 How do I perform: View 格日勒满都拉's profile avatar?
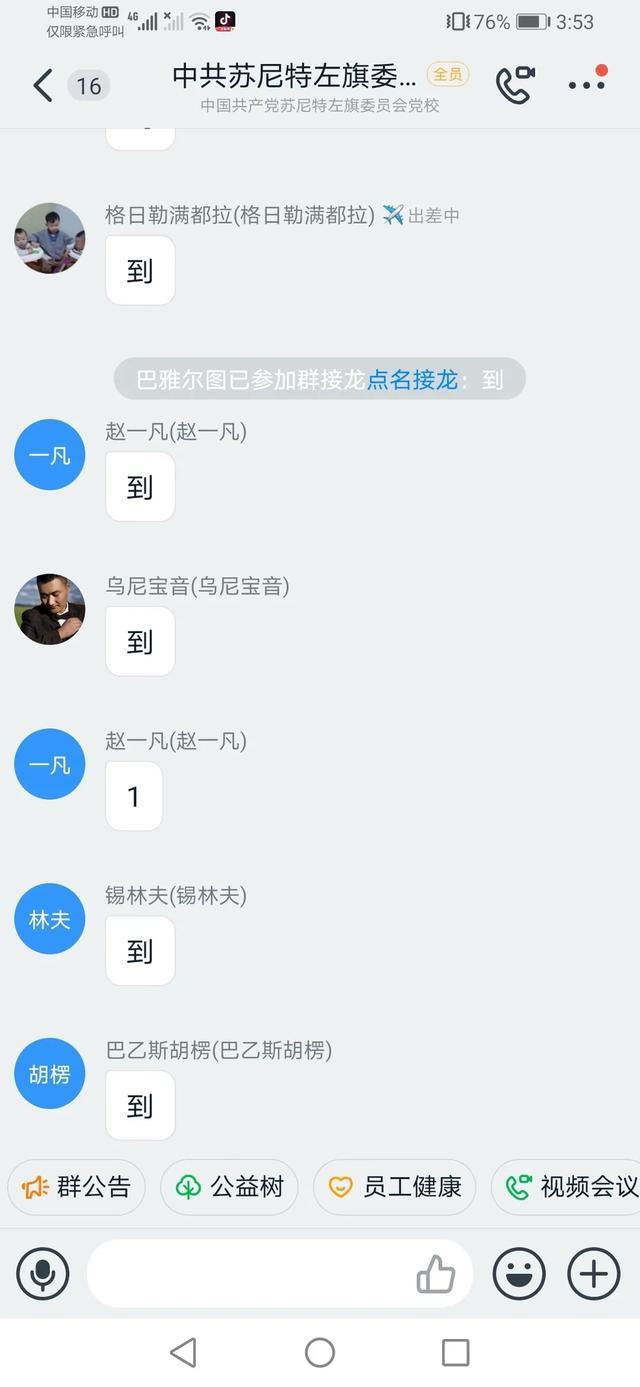point(50,238)
